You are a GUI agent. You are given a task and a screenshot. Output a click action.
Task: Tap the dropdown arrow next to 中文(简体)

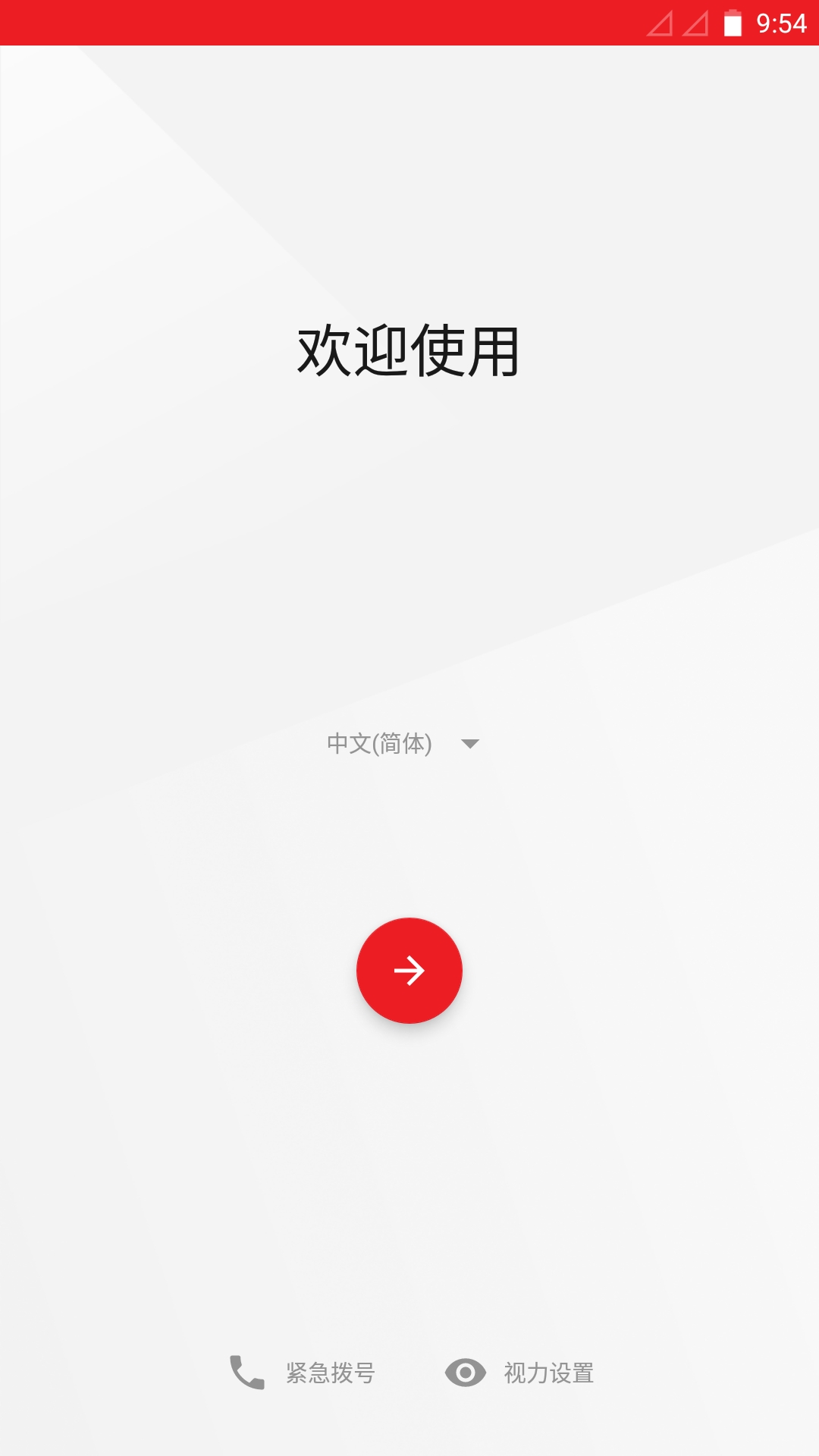tap(470, 745)
